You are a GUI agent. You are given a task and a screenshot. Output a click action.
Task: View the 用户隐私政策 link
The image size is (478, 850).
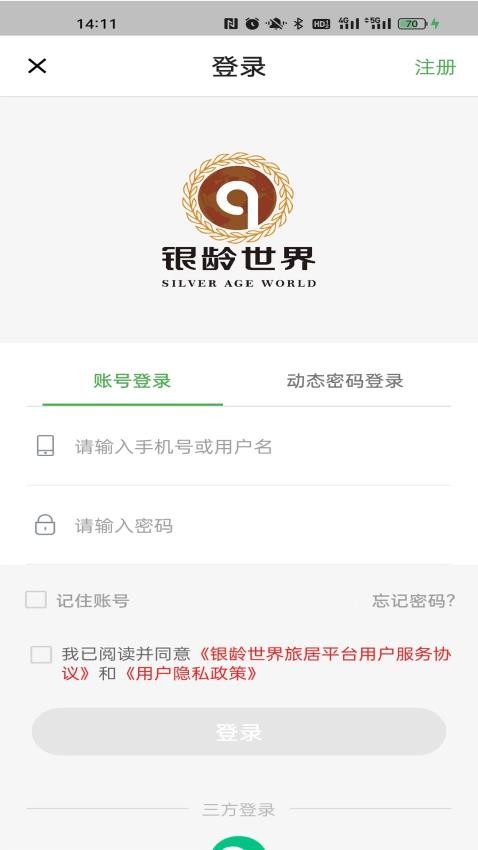[x=190, y=674]
